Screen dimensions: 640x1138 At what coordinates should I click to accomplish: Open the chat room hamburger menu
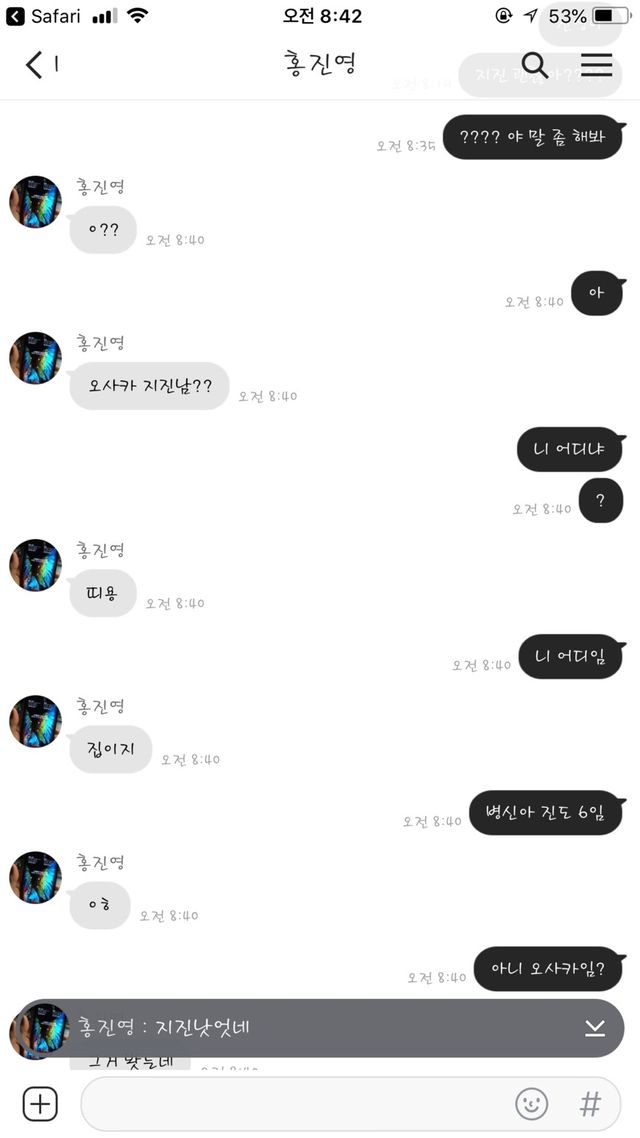pyautogui.click(x=596, y=65)
